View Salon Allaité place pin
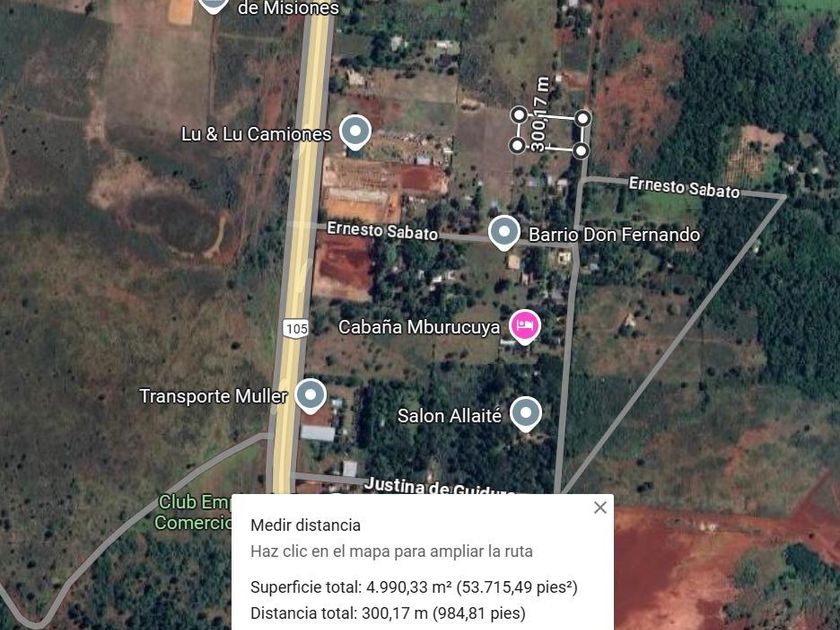 click(x=526, y=414)
